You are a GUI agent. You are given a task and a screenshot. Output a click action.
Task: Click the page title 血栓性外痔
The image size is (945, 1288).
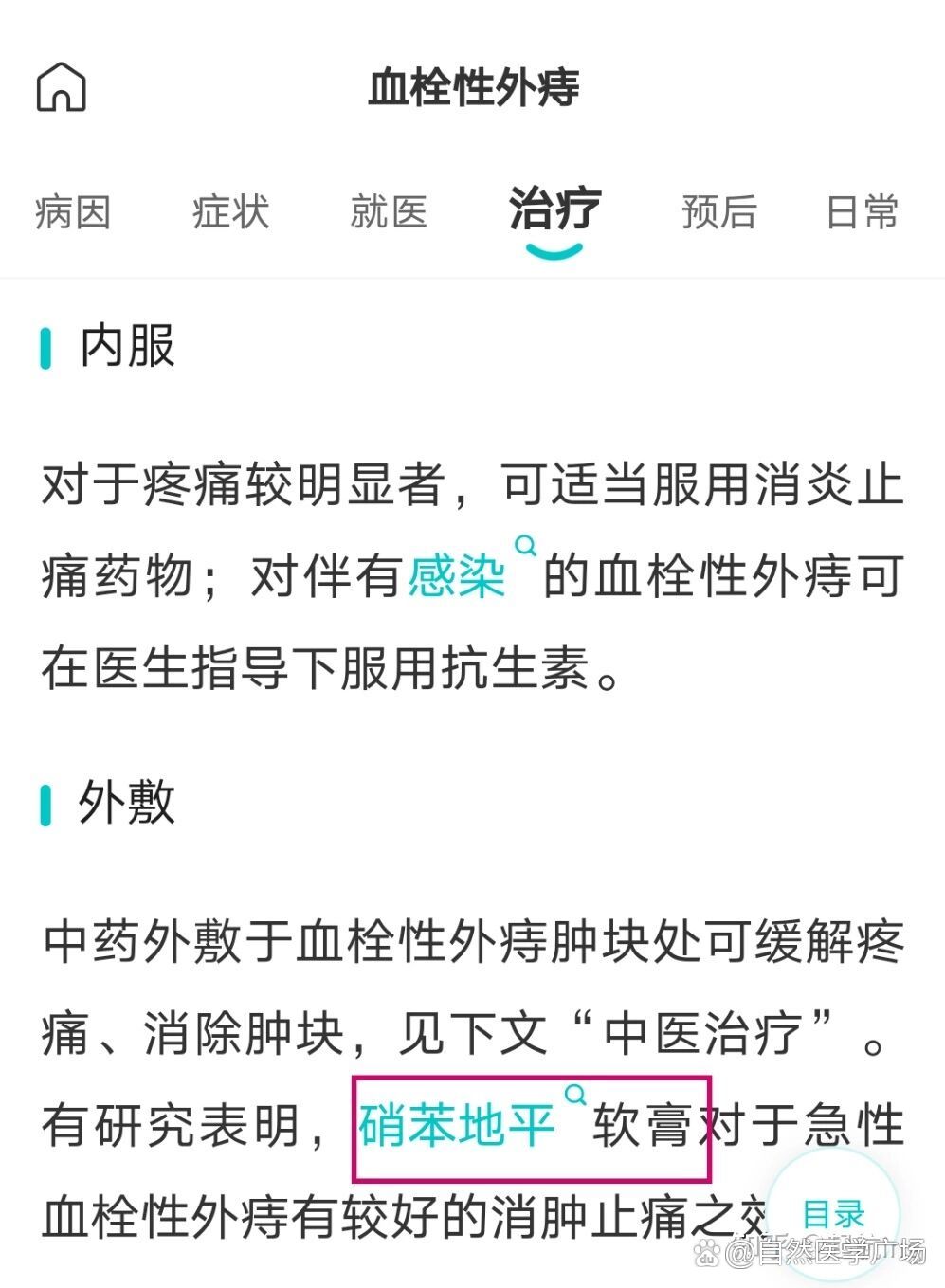click(472, 87)
